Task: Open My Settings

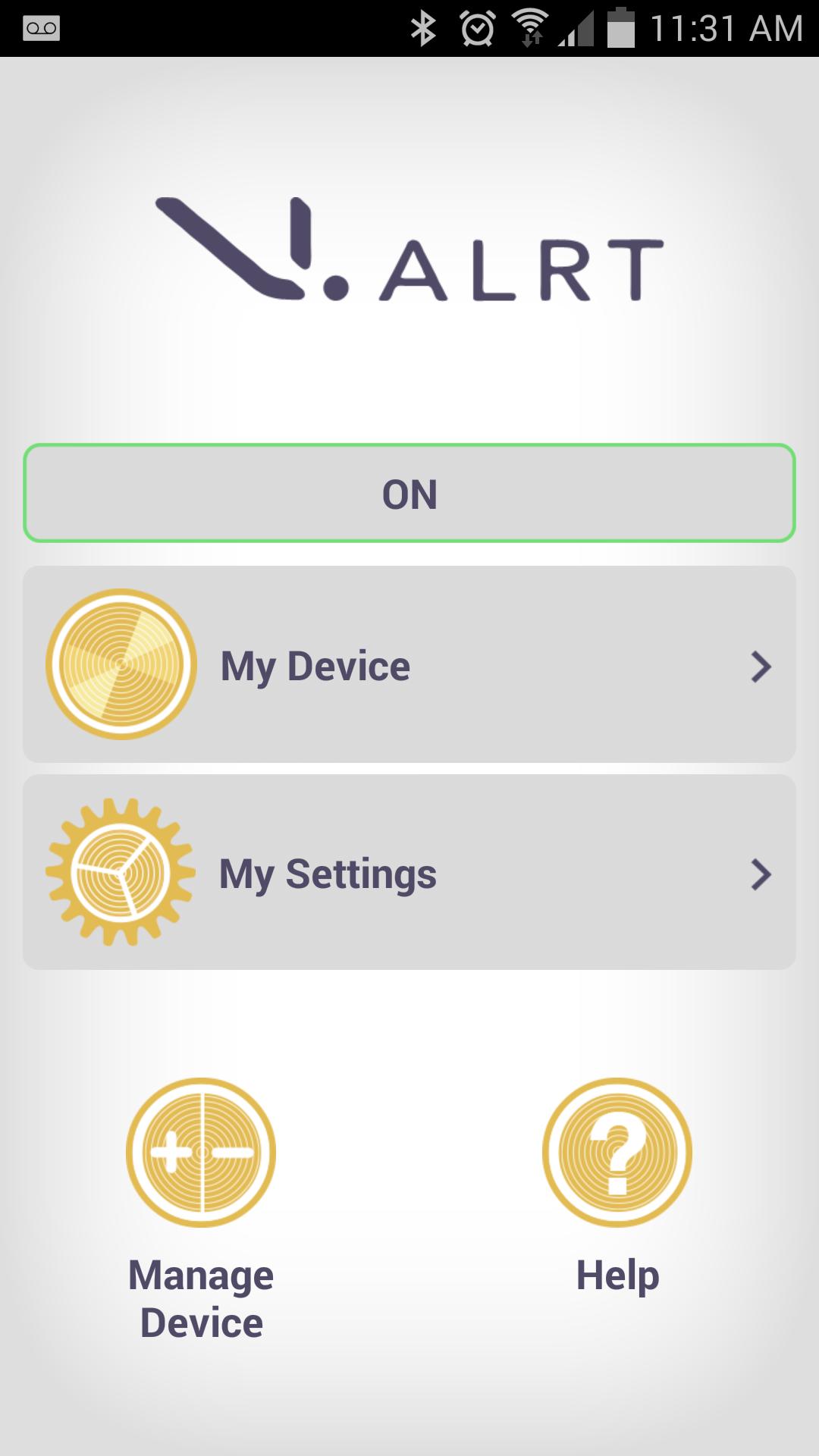Action: 409,873
